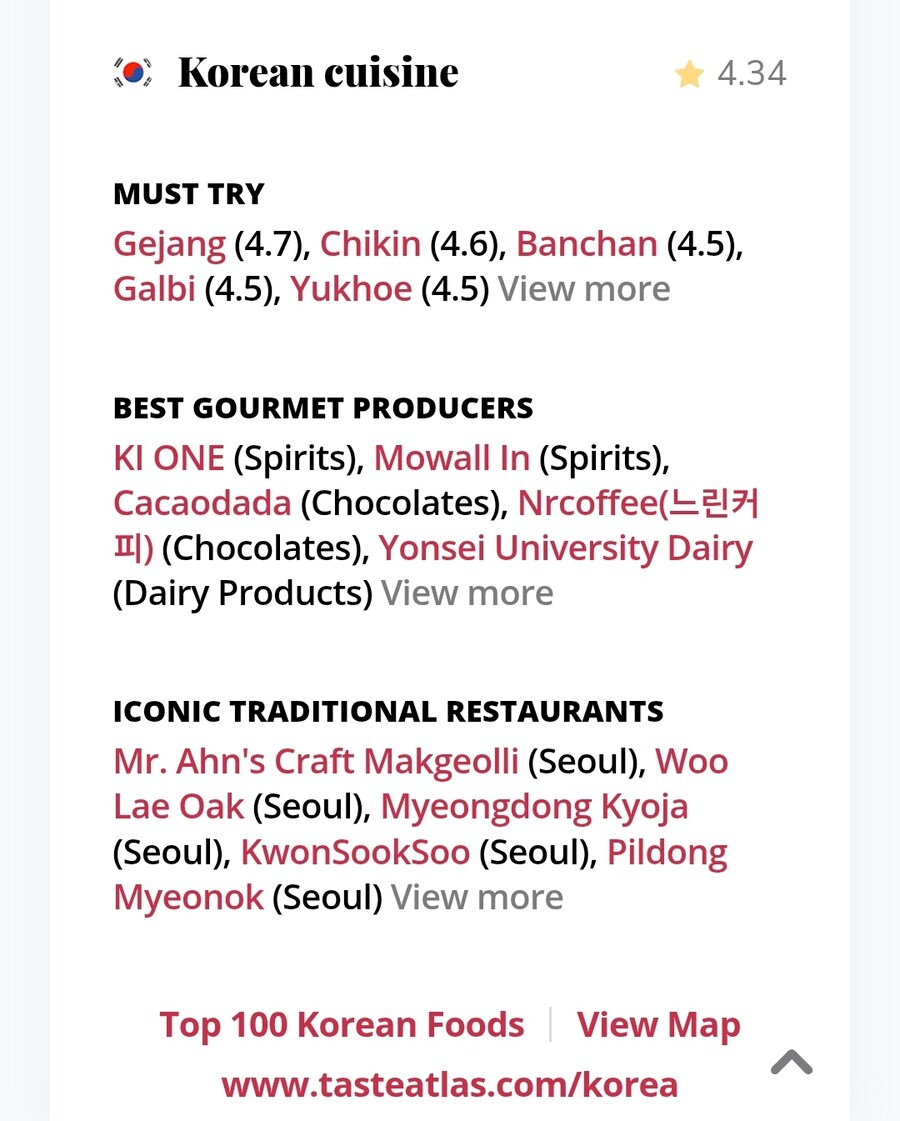This screenshot has height=1121, width=900.
Task: Open the Galbi dish page
Action: [154, 289]
